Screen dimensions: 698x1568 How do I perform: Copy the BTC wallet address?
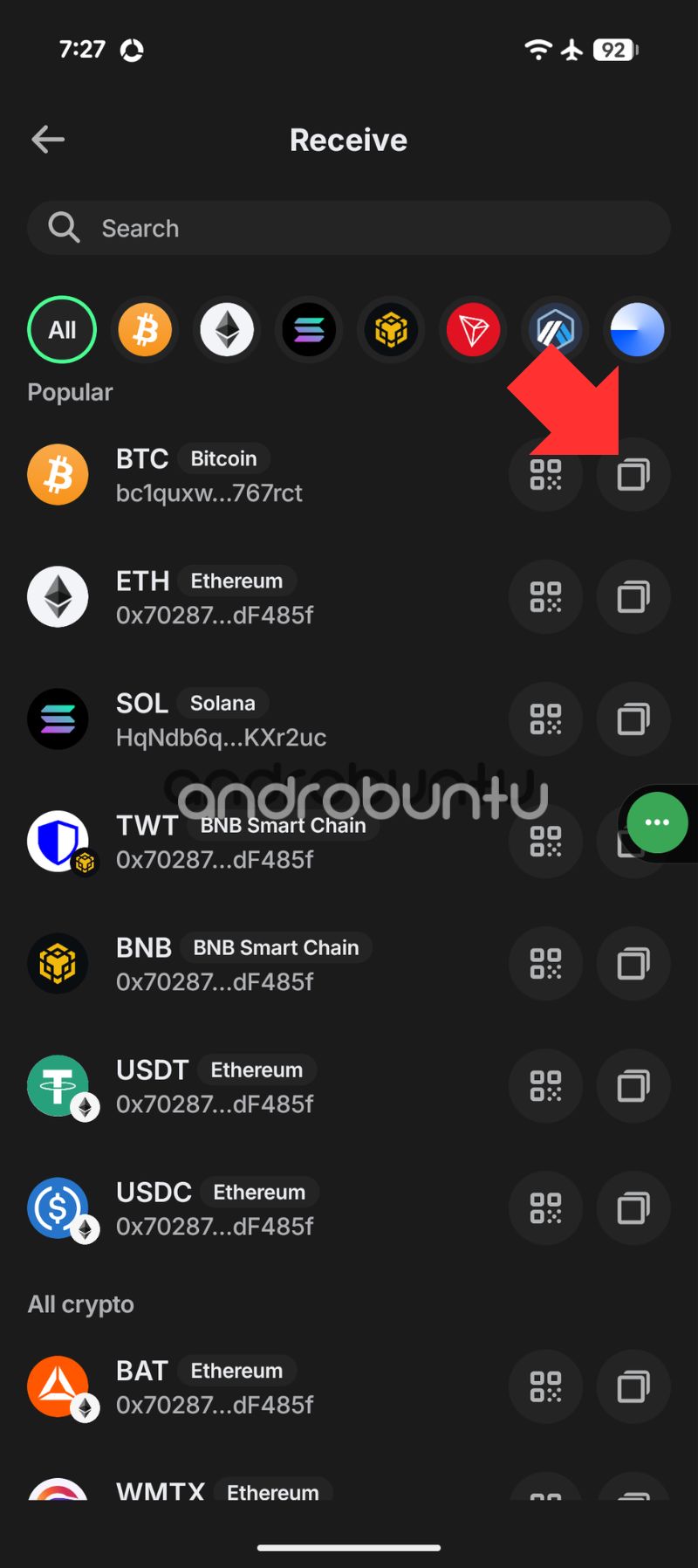coord(633,475)
